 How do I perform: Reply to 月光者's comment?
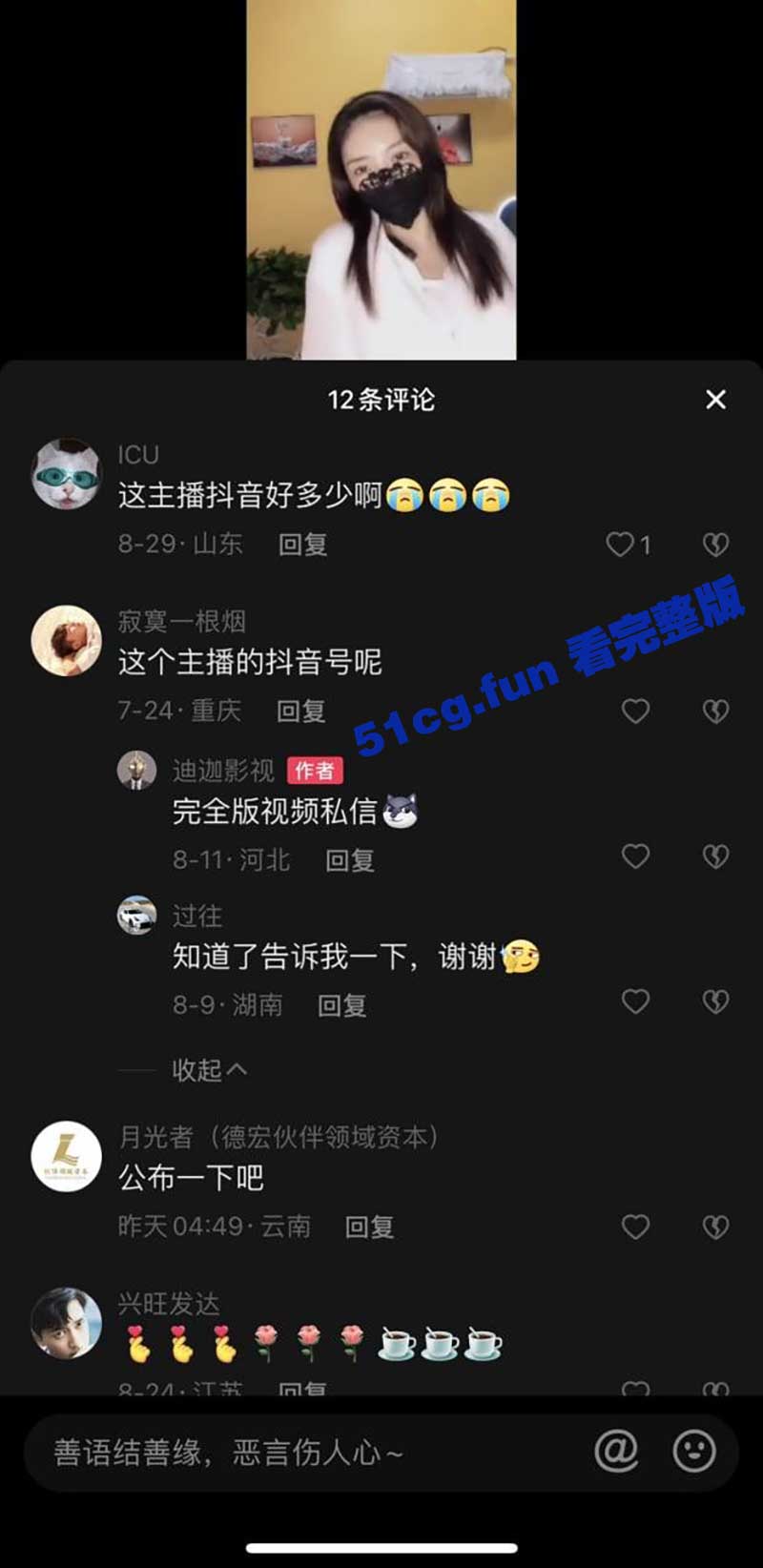tap(369, 1227)
